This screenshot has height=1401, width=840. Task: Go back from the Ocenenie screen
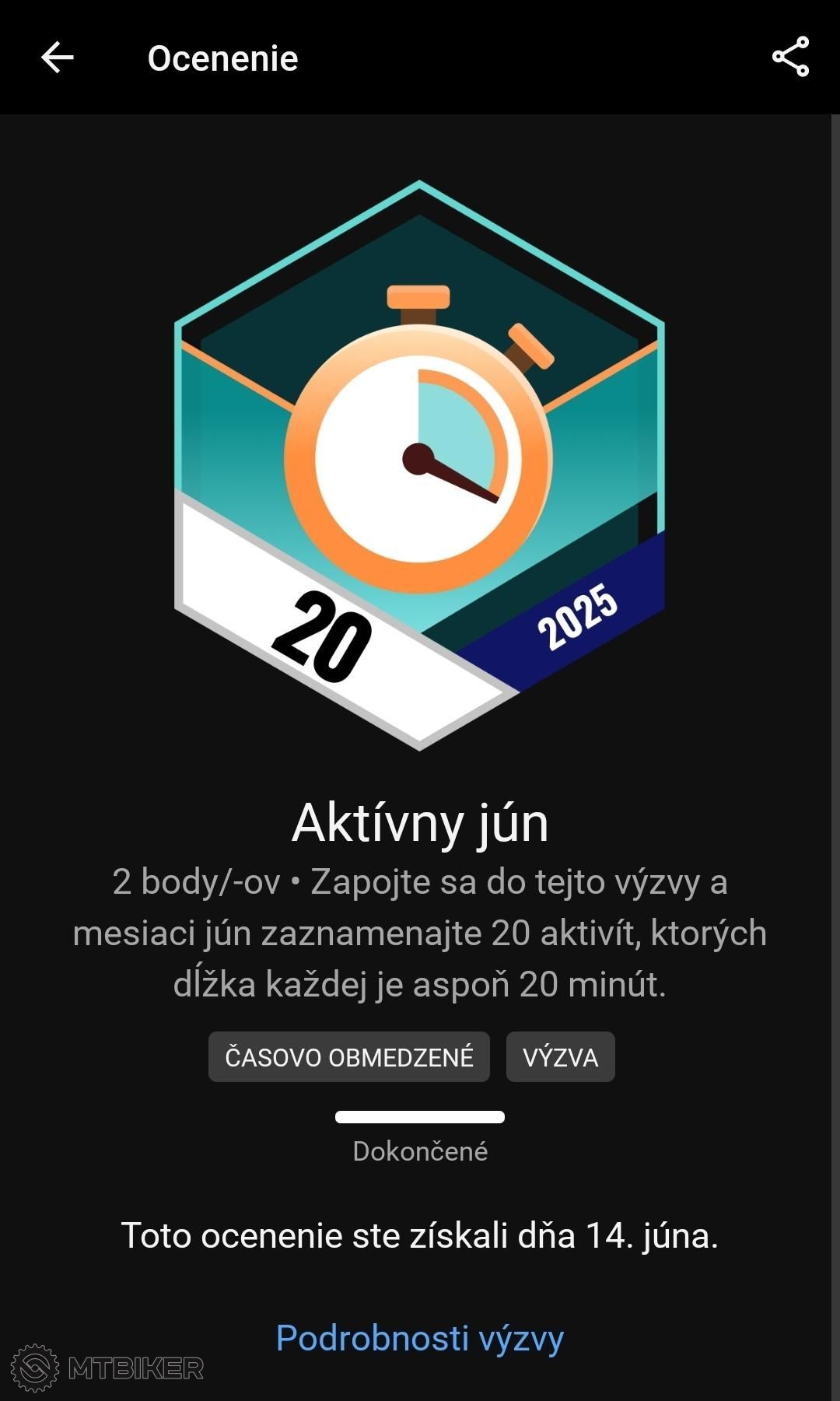[x=57, y=58]
